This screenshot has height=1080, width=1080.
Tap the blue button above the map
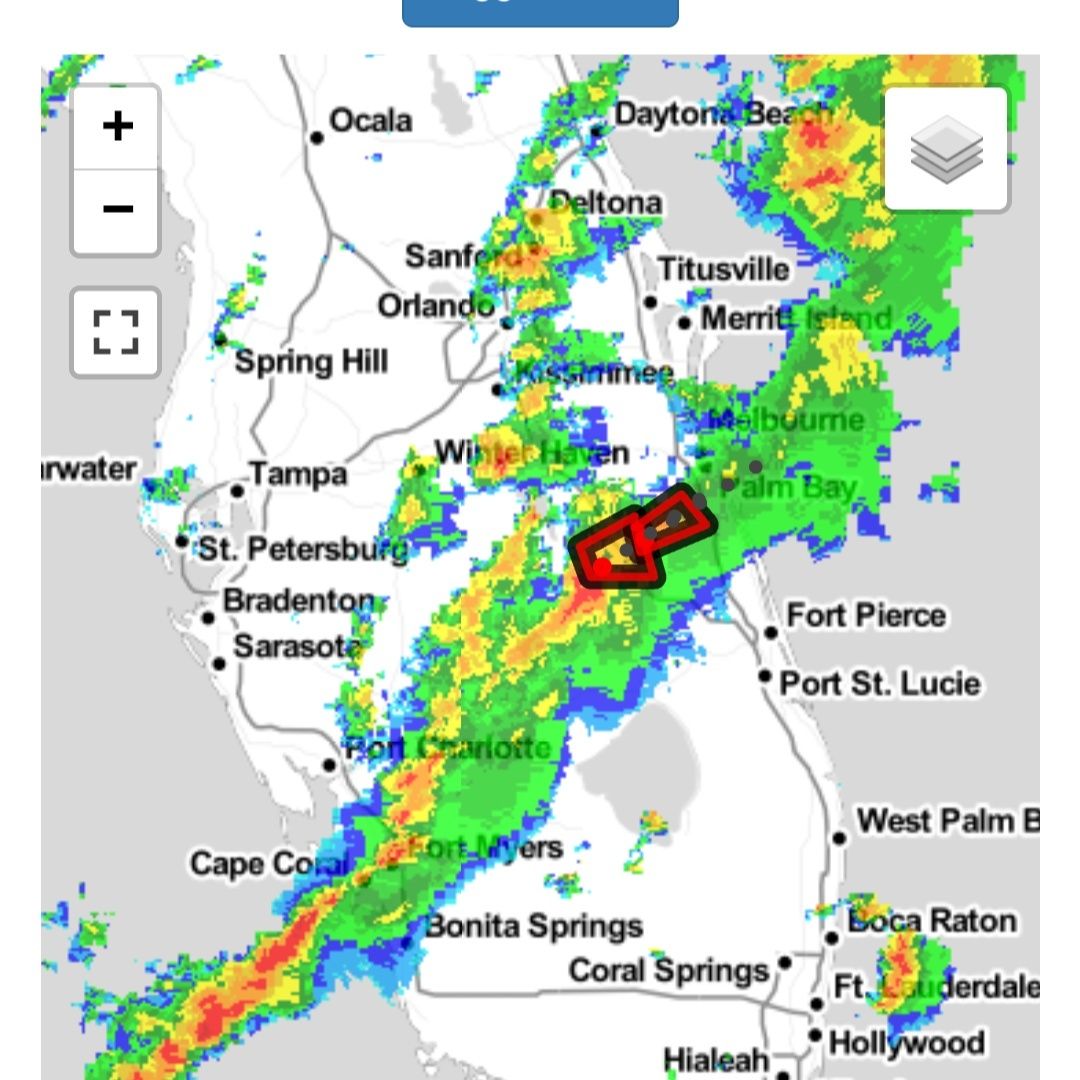[540, 12]
